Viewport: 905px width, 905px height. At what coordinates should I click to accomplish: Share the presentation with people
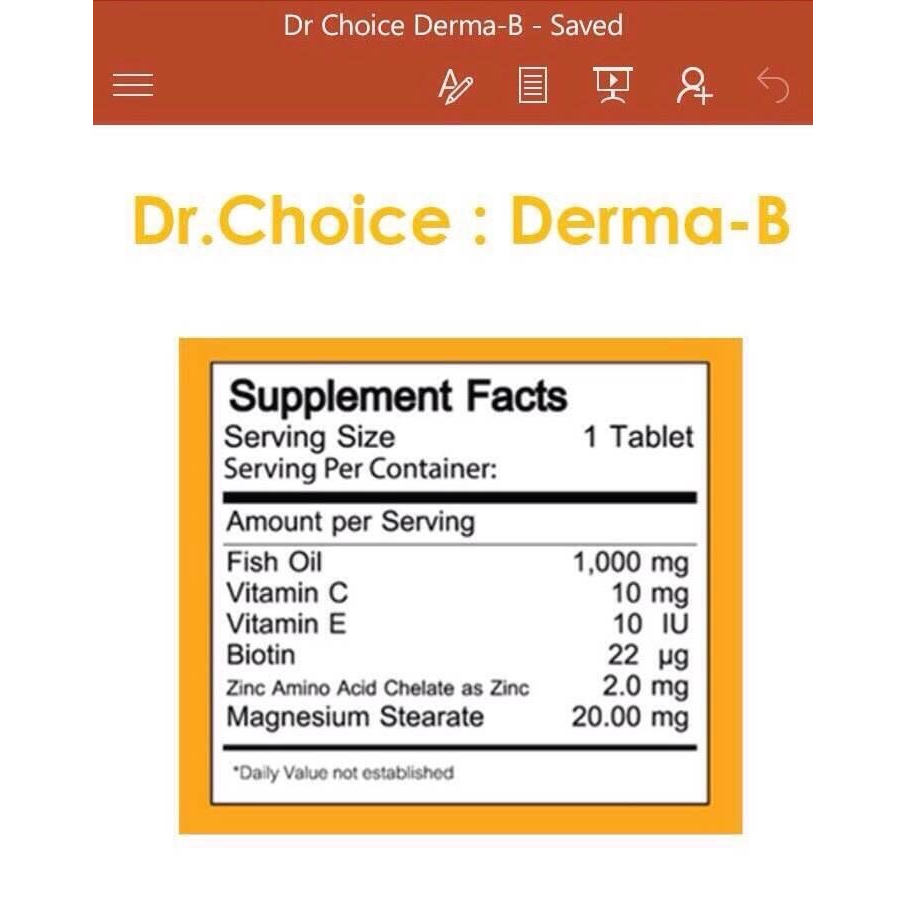[x=693, y=86]
